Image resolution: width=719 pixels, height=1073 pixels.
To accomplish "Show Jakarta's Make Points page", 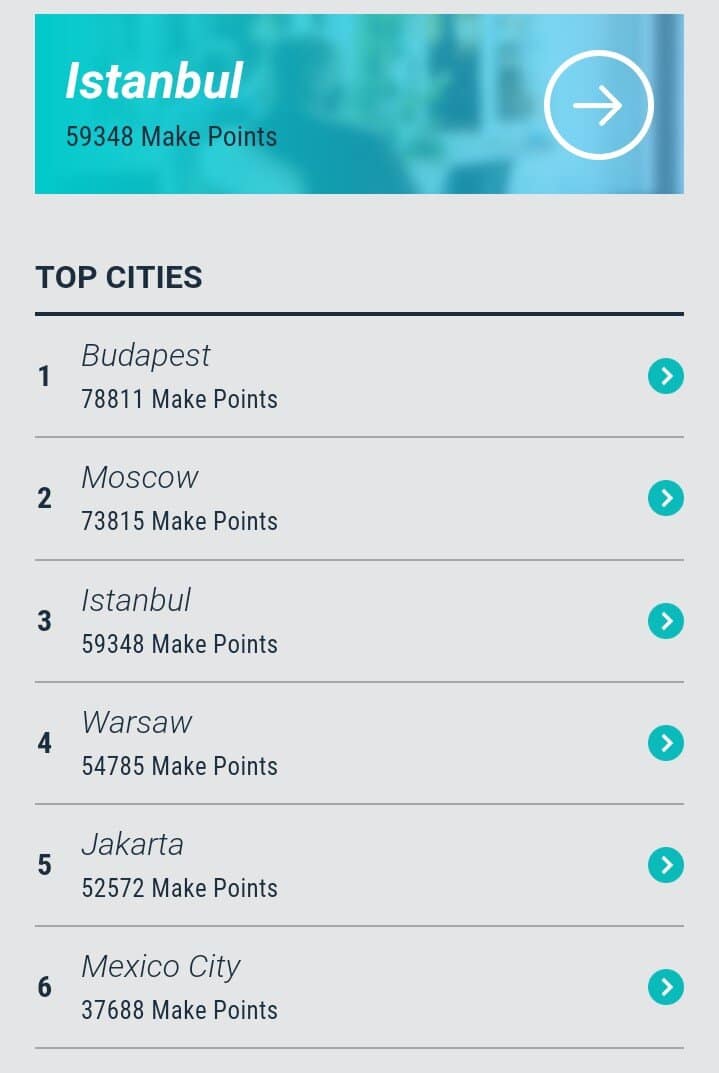I will point(665,865).
